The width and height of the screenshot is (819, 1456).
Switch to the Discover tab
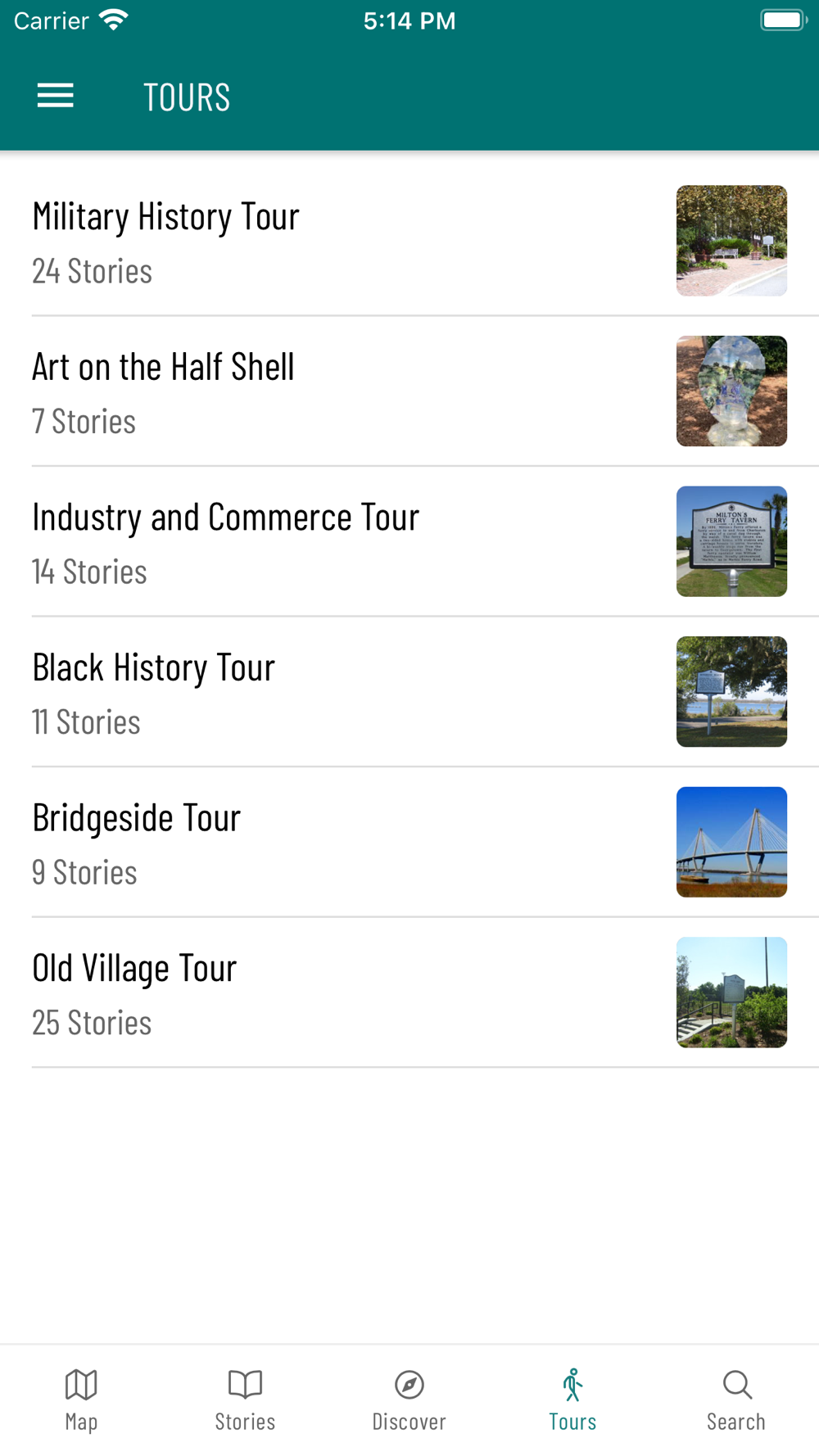[x=409, y=1399]
